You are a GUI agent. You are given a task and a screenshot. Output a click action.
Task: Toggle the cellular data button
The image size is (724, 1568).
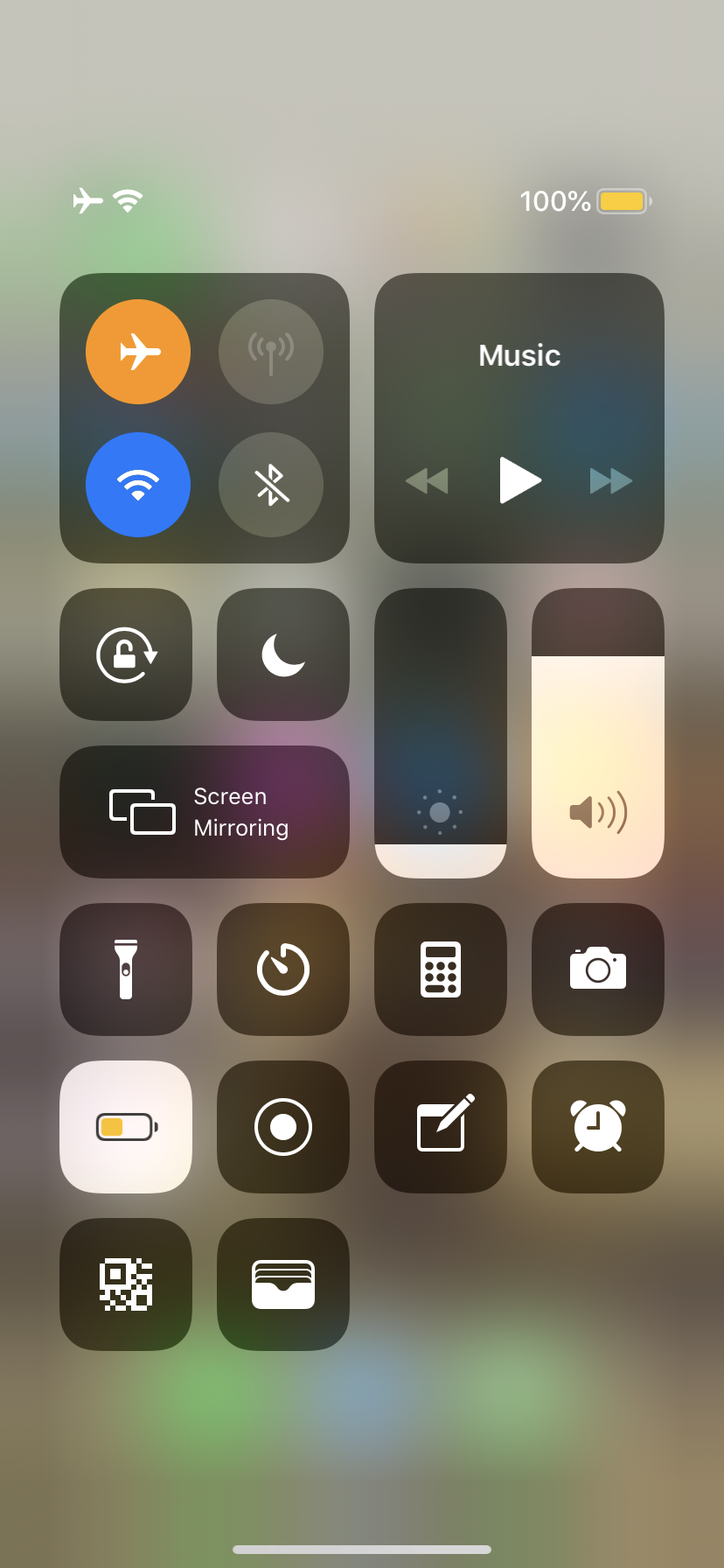tap(271, 352)
